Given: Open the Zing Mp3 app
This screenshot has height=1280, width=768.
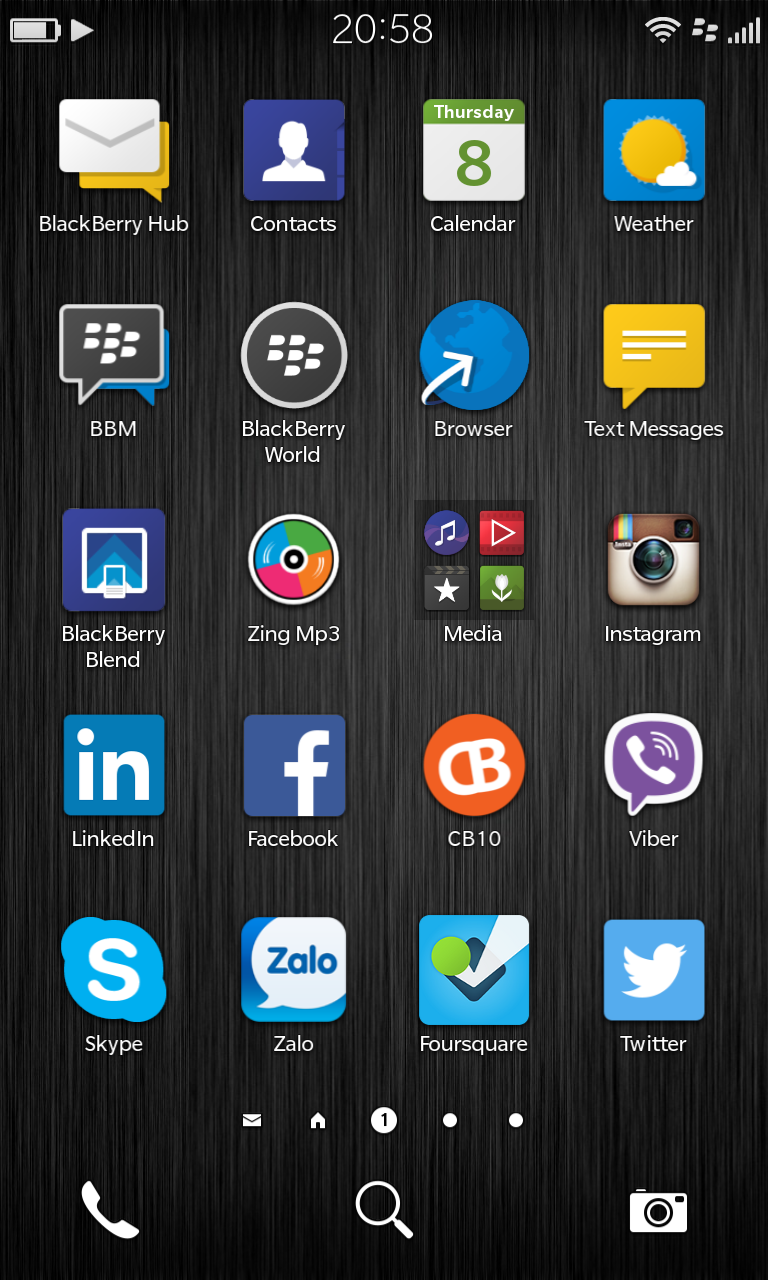Looking at the screenshot, I should point(293,560).
